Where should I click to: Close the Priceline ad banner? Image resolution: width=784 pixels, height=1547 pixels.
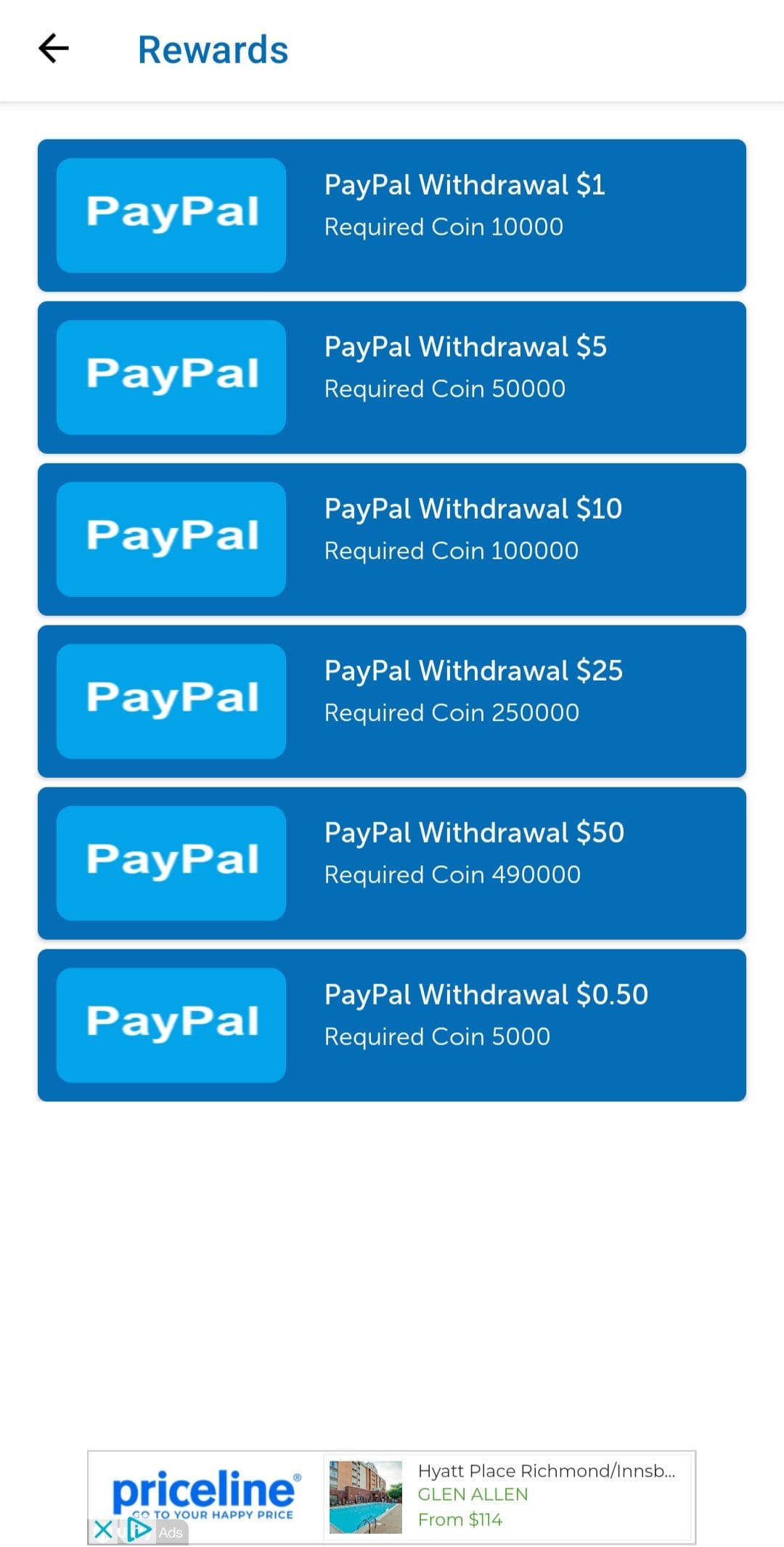(103, 1530)
